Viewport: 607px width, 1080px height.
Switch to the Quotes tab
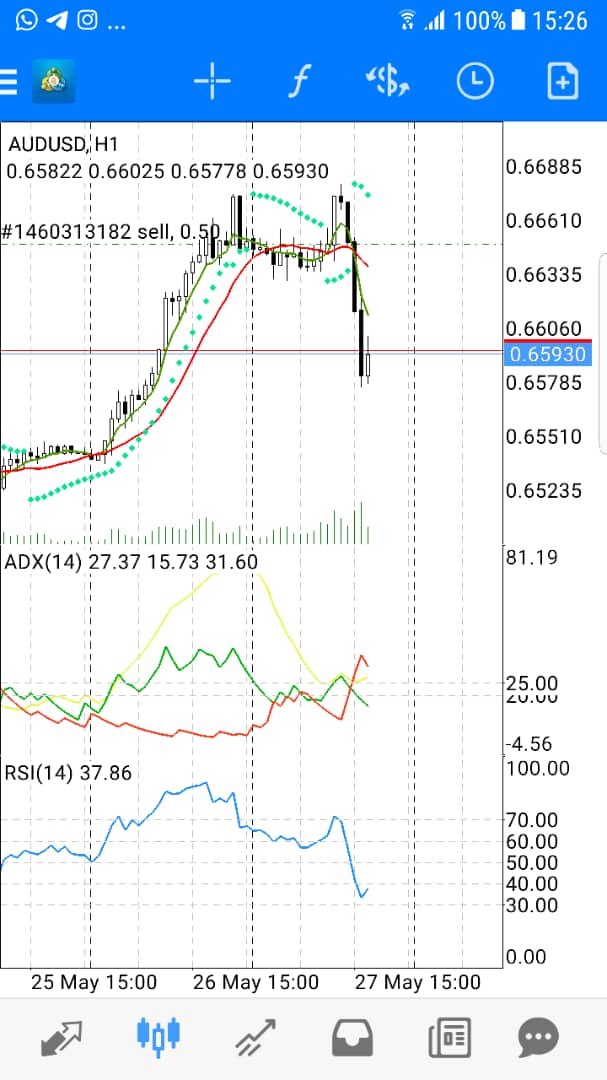(62, 1037)
